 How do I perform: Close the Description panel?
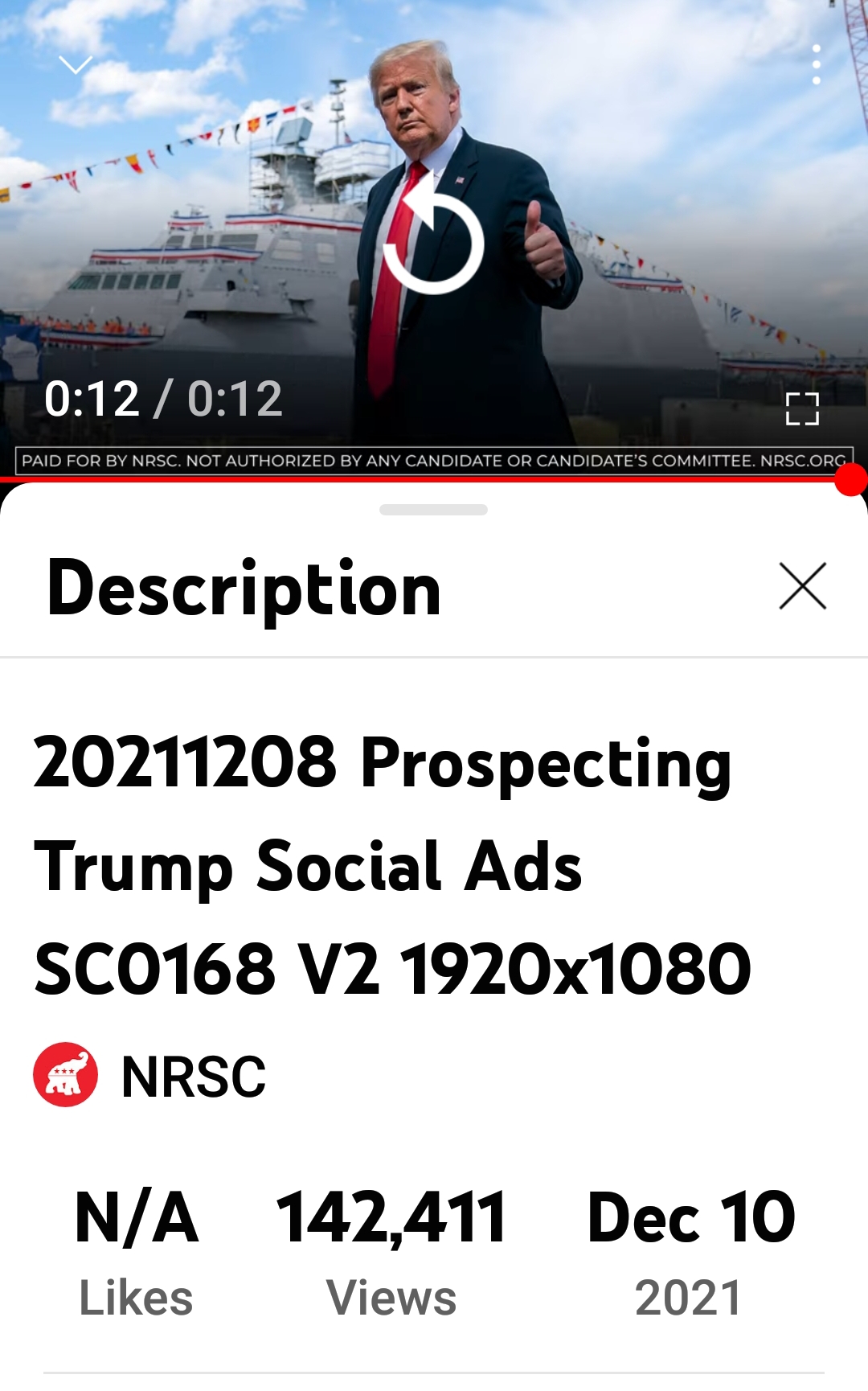(802, 586)
